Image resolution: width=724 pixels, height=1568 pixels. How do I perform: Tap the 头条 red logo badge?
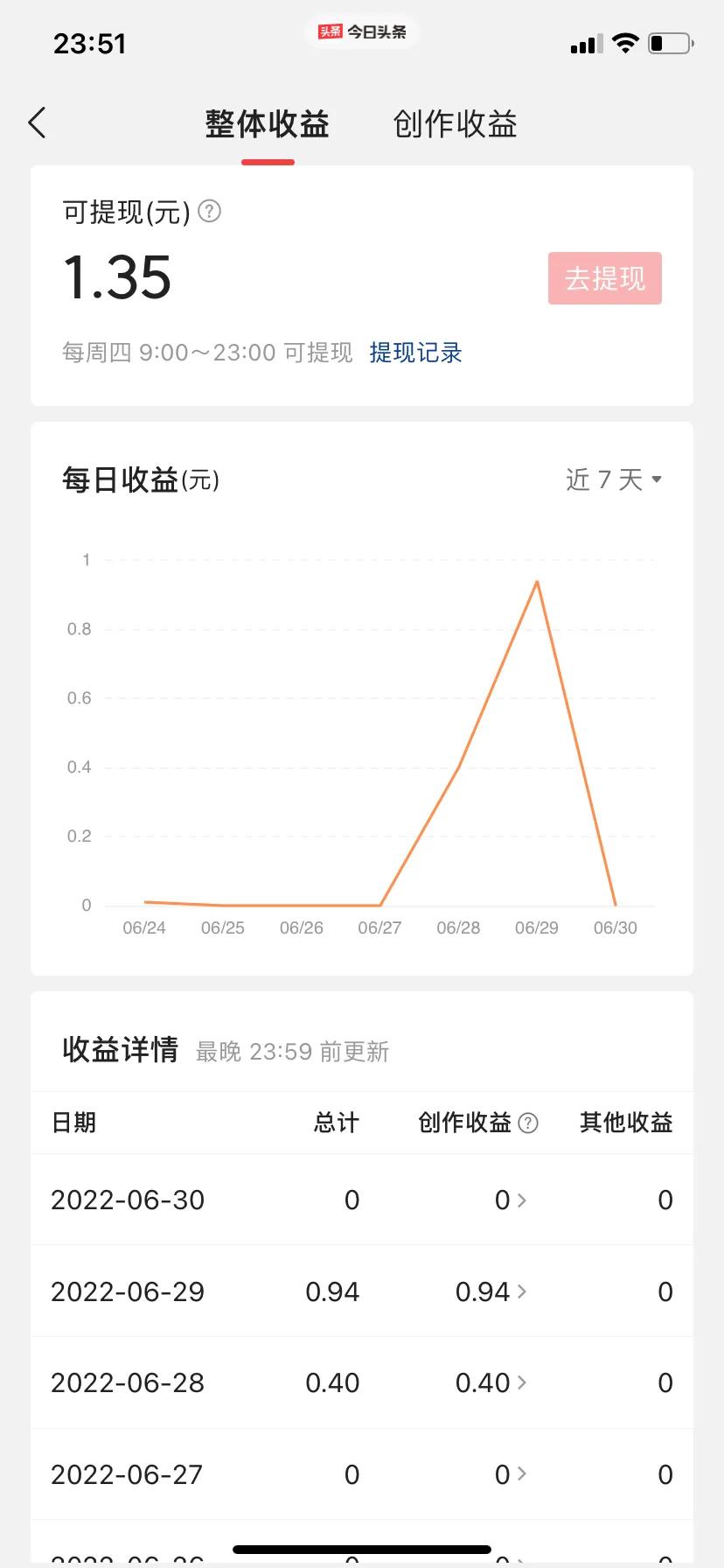(330, 31)
